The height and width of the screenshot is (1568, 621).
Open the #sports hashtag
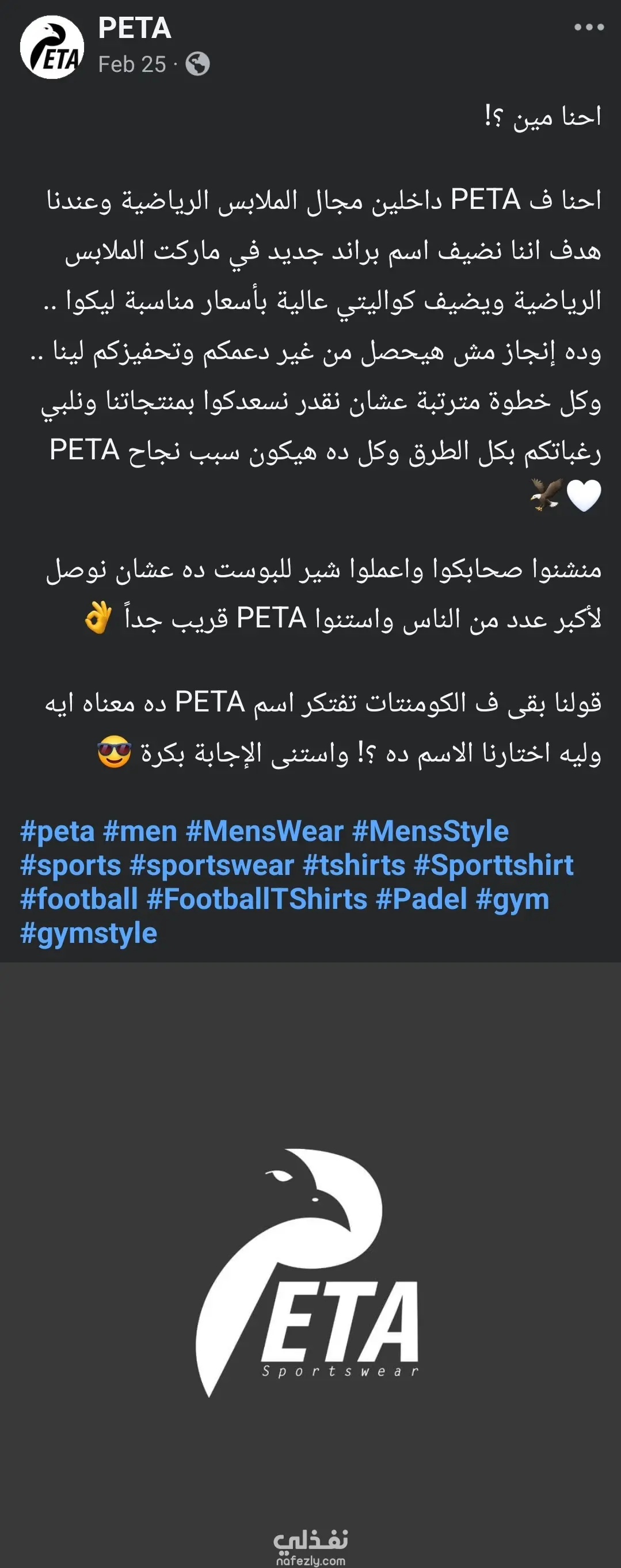[x=71, y=865]
